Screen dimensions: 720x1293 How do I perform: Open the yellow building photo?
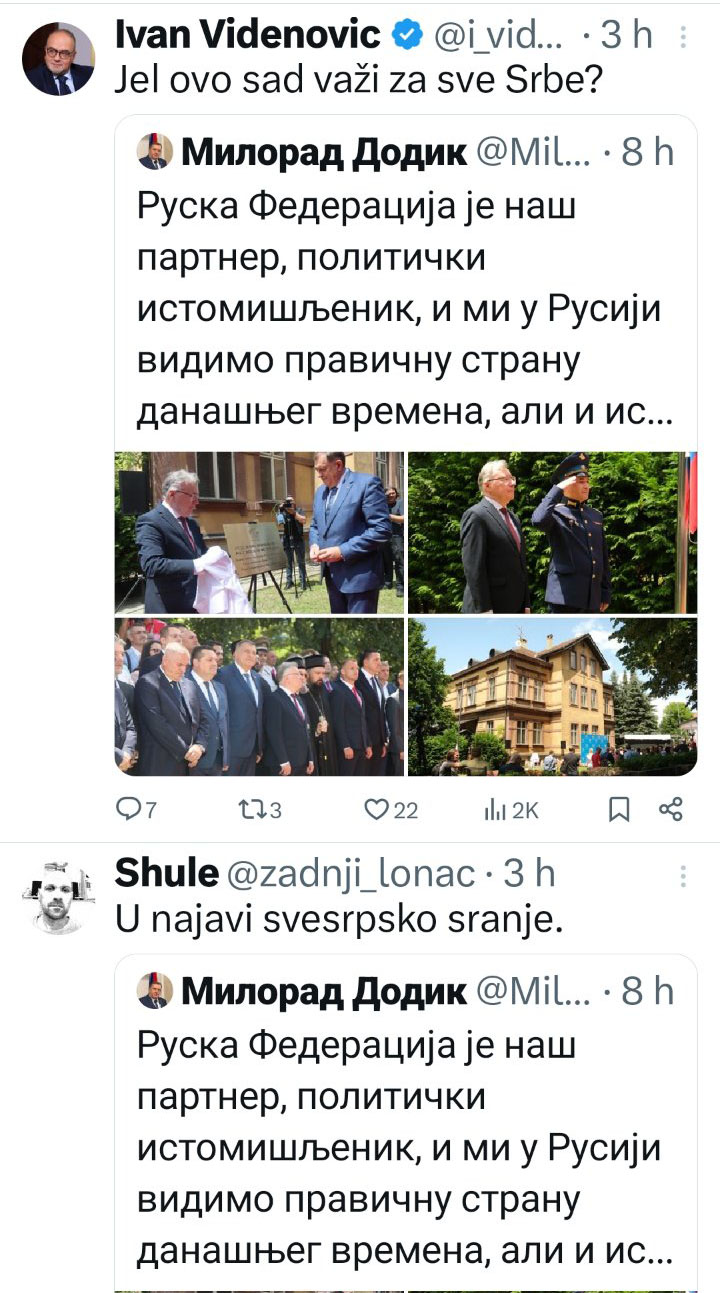point(552,696)
